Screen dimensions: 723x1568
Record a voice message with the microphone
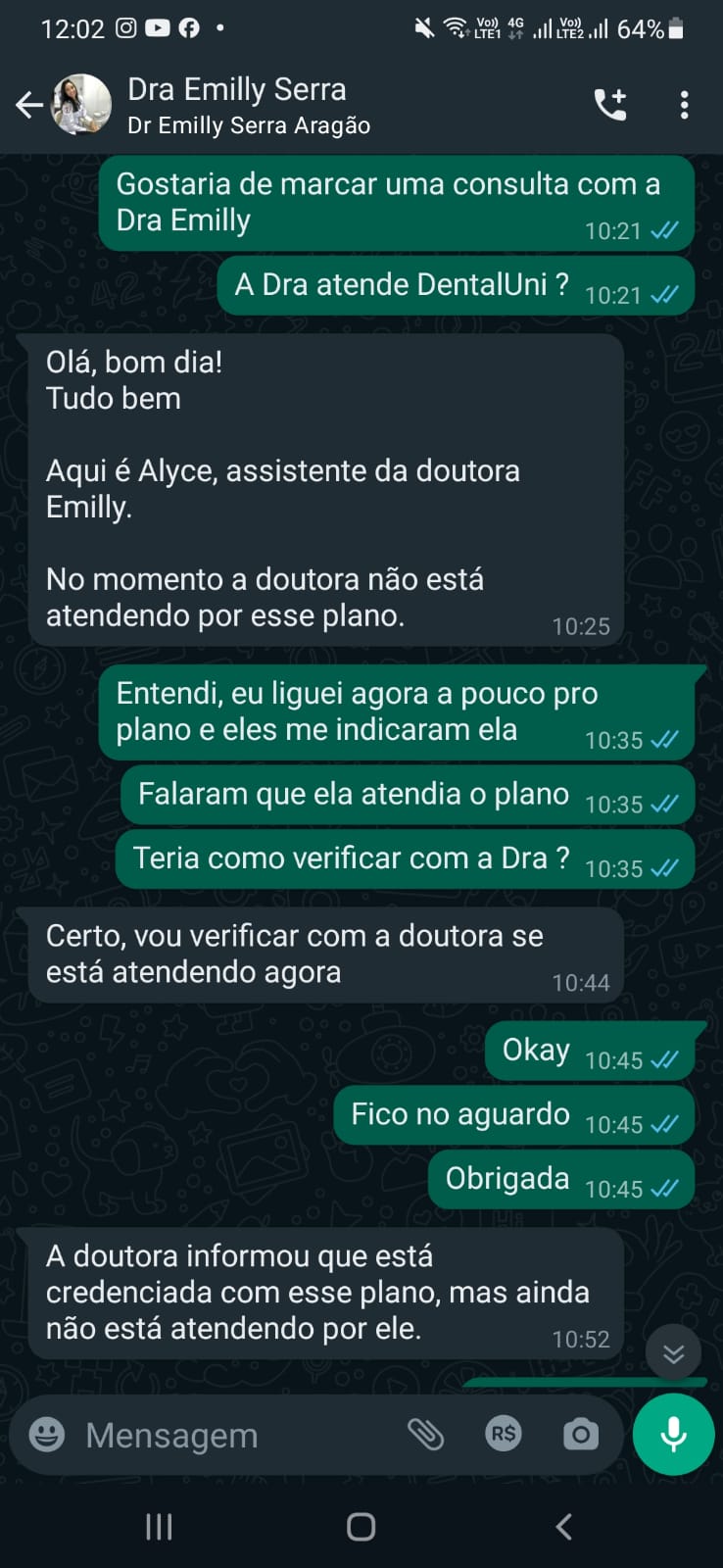click(x=673, y=1435)
